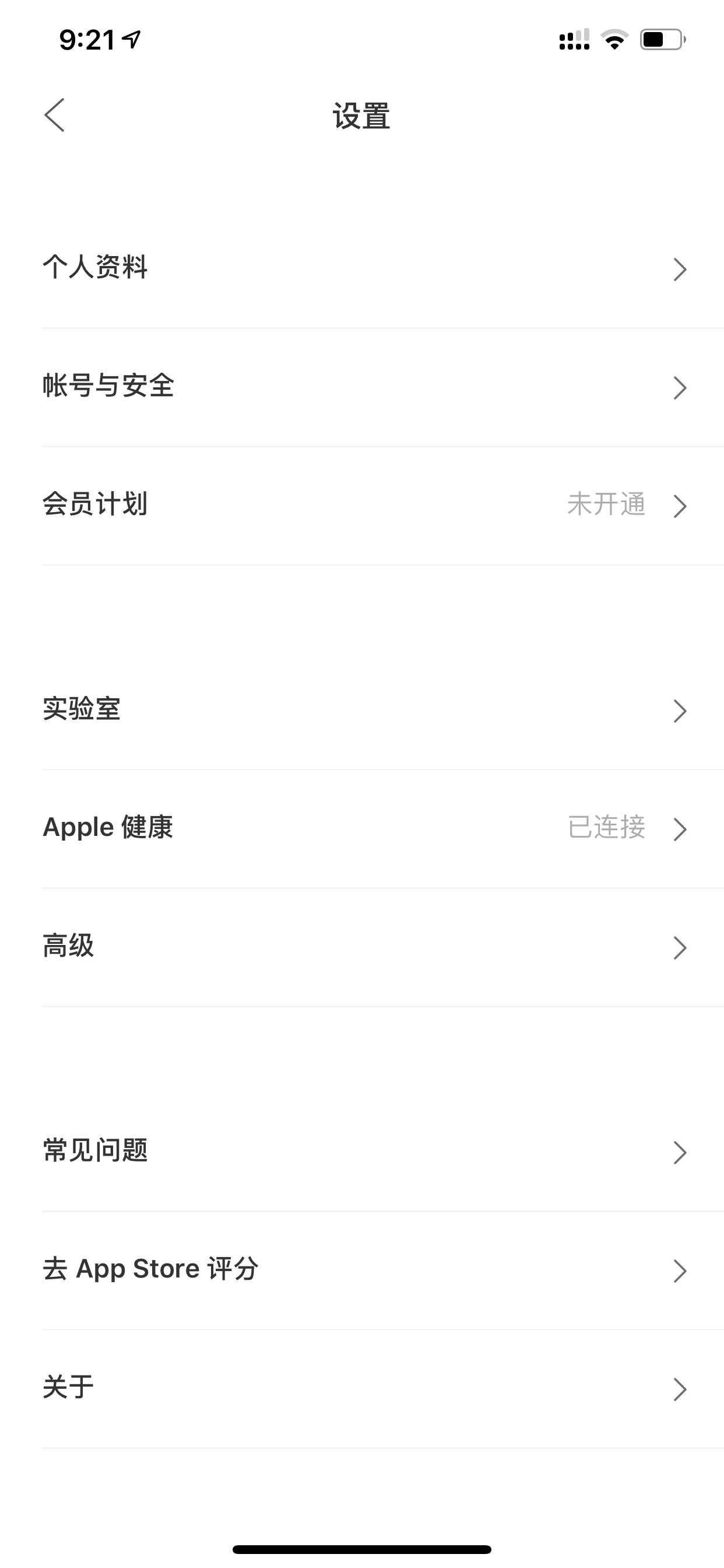View the 会员计划 membership plan
The image size is (724, 1568).
(x=362, y=506)
